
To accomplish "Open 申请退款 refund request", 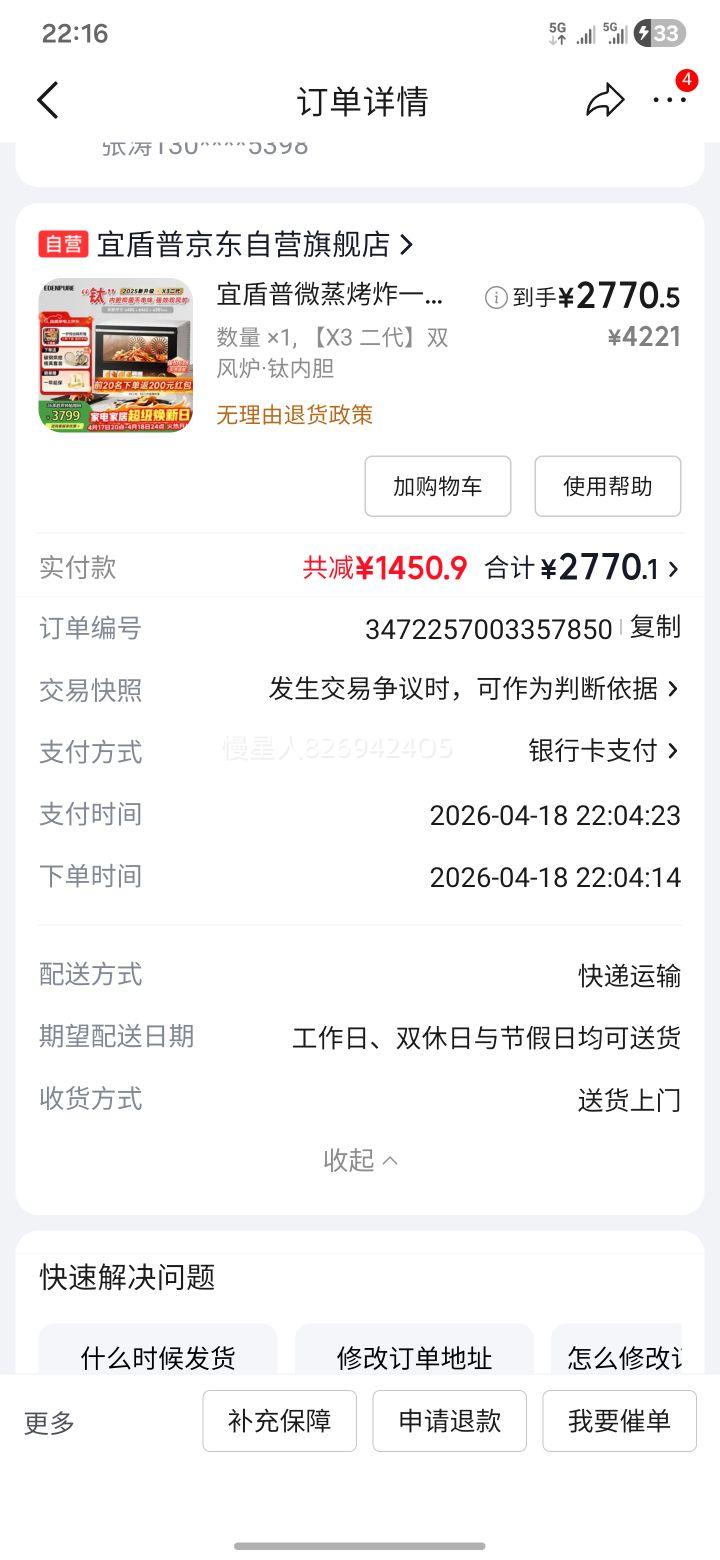I will [449, 1420].
